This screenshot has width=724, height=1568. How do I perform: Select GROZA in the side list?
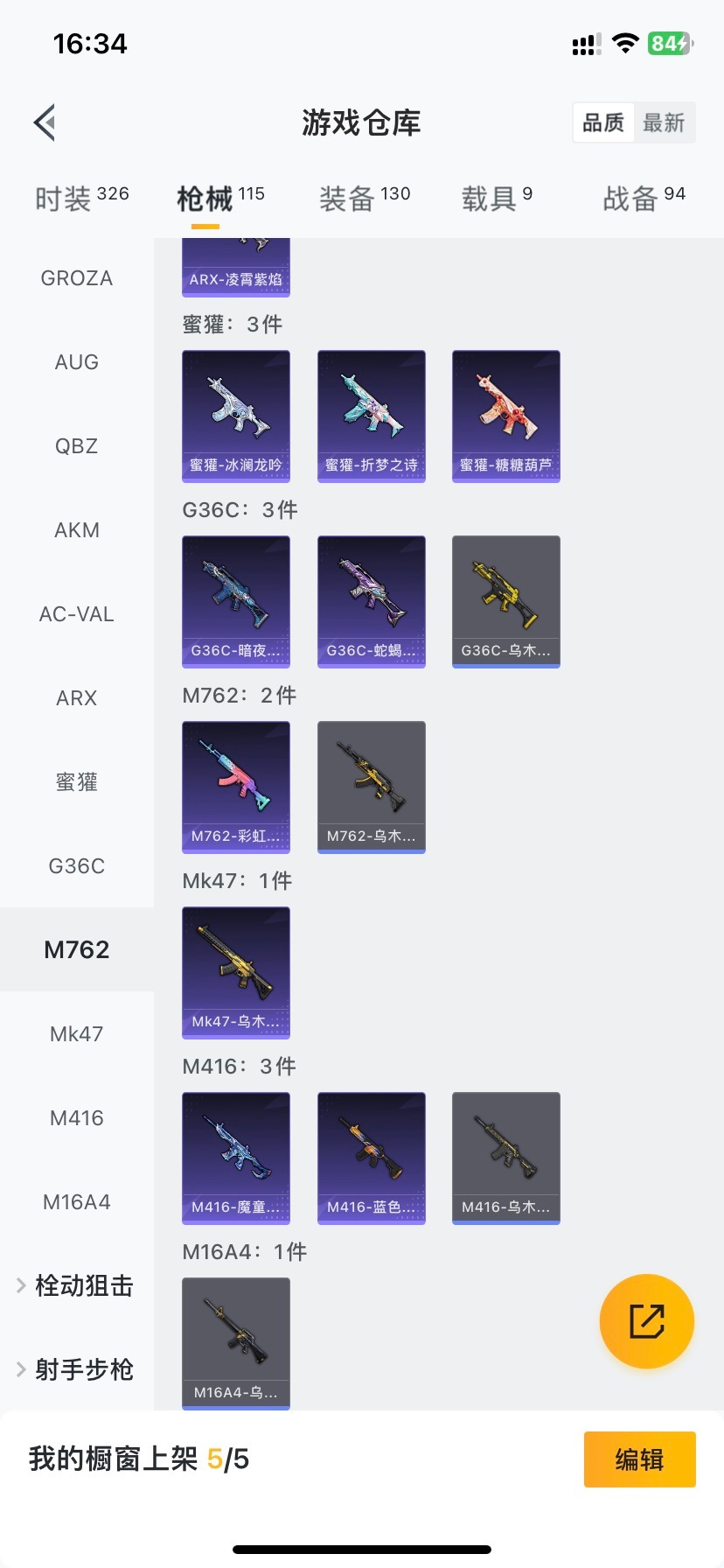77,278
